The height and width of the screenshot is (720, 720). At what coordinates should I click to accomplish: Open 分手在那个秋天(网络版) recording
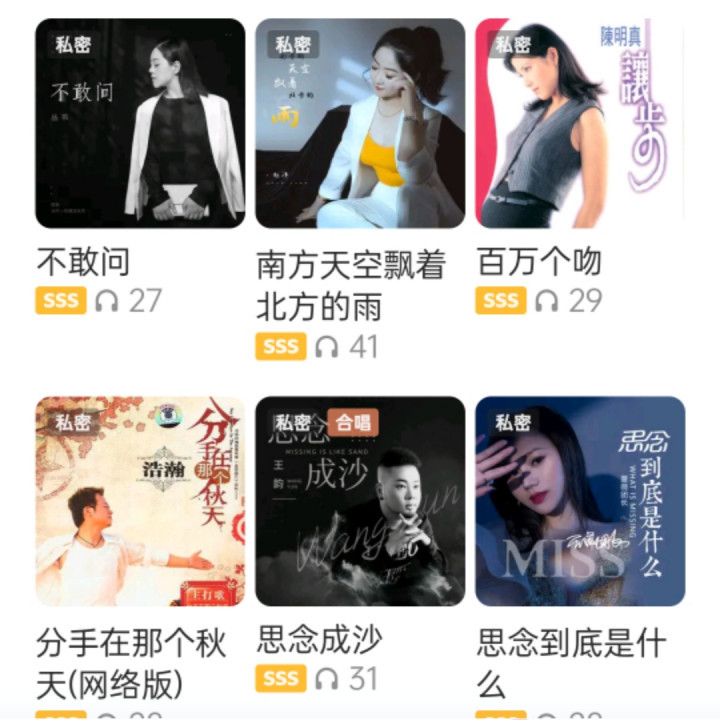(140, 501)
